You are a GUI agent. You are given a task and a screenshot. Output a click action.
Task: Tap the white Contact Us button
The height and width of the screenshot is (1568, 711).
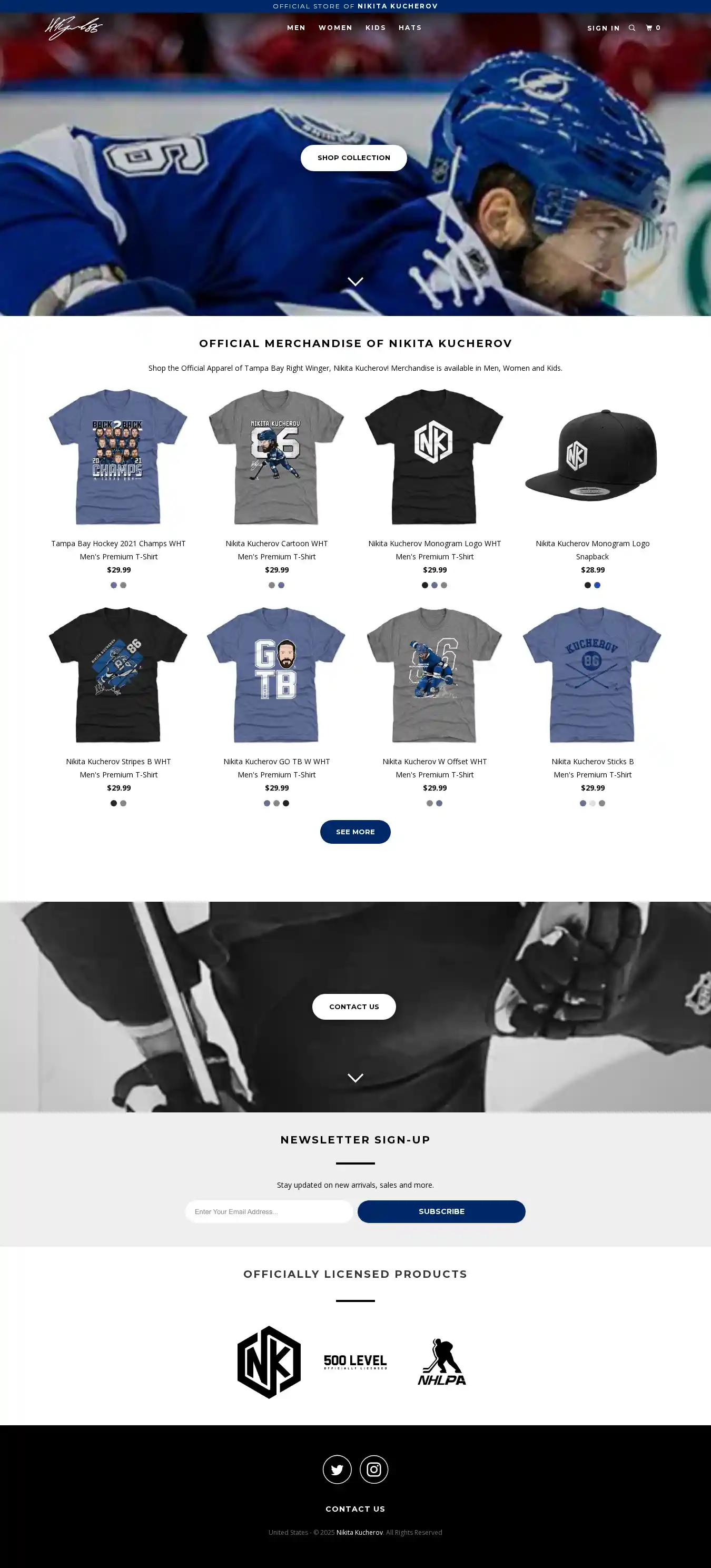(354, 1006)
